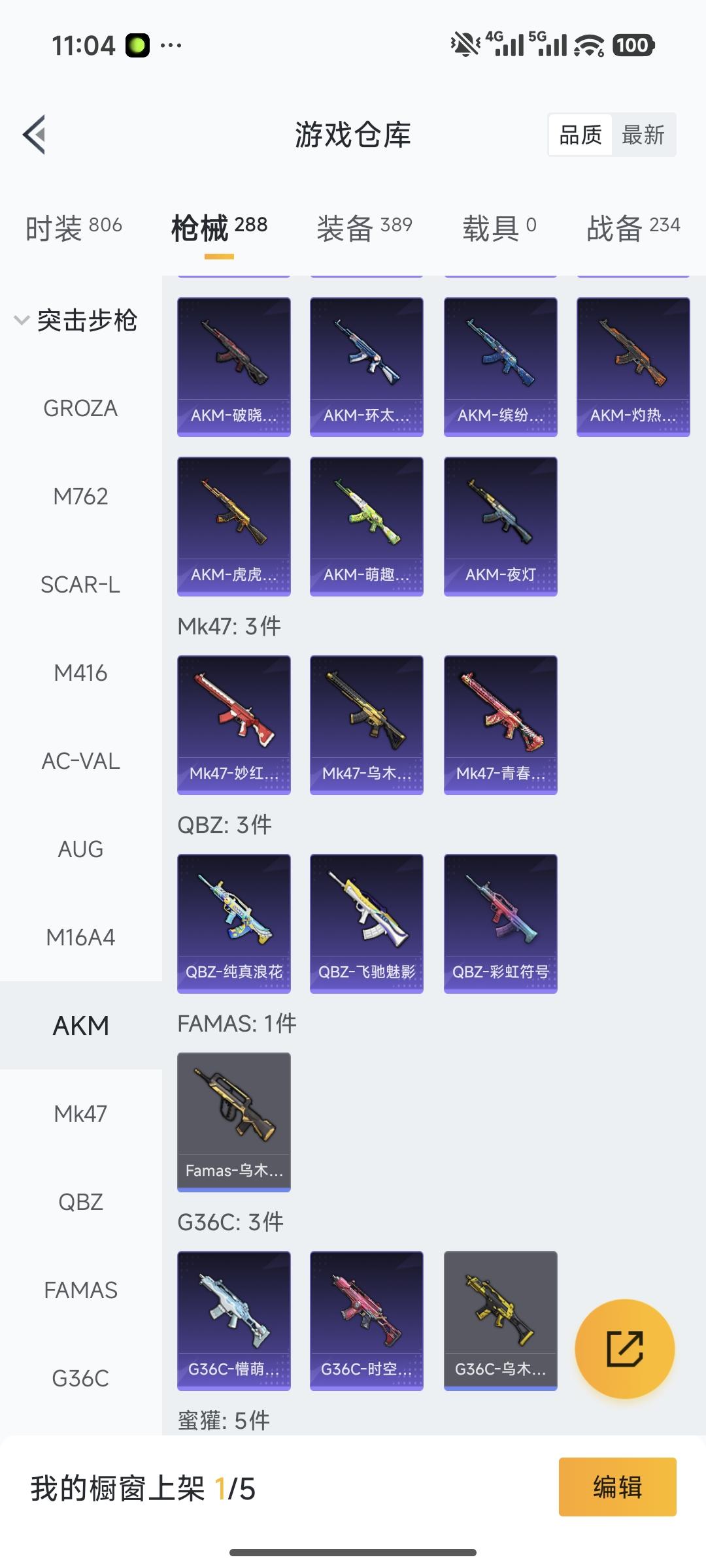Tap the yellow floating share button

coord(624,1348)
